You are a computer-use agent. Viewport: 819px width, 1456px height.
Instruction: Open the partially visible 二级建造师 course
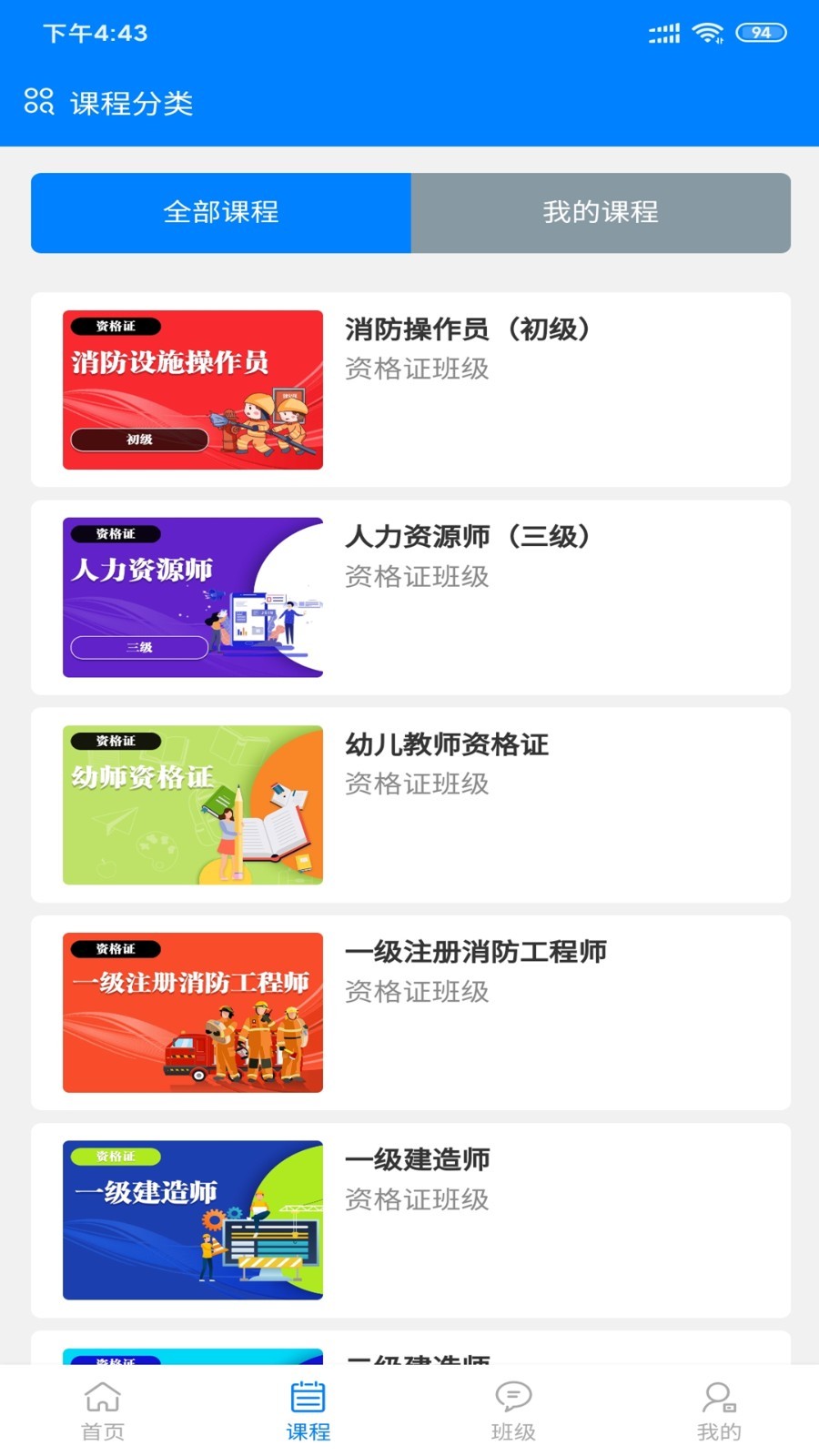tap(418, 1360)
